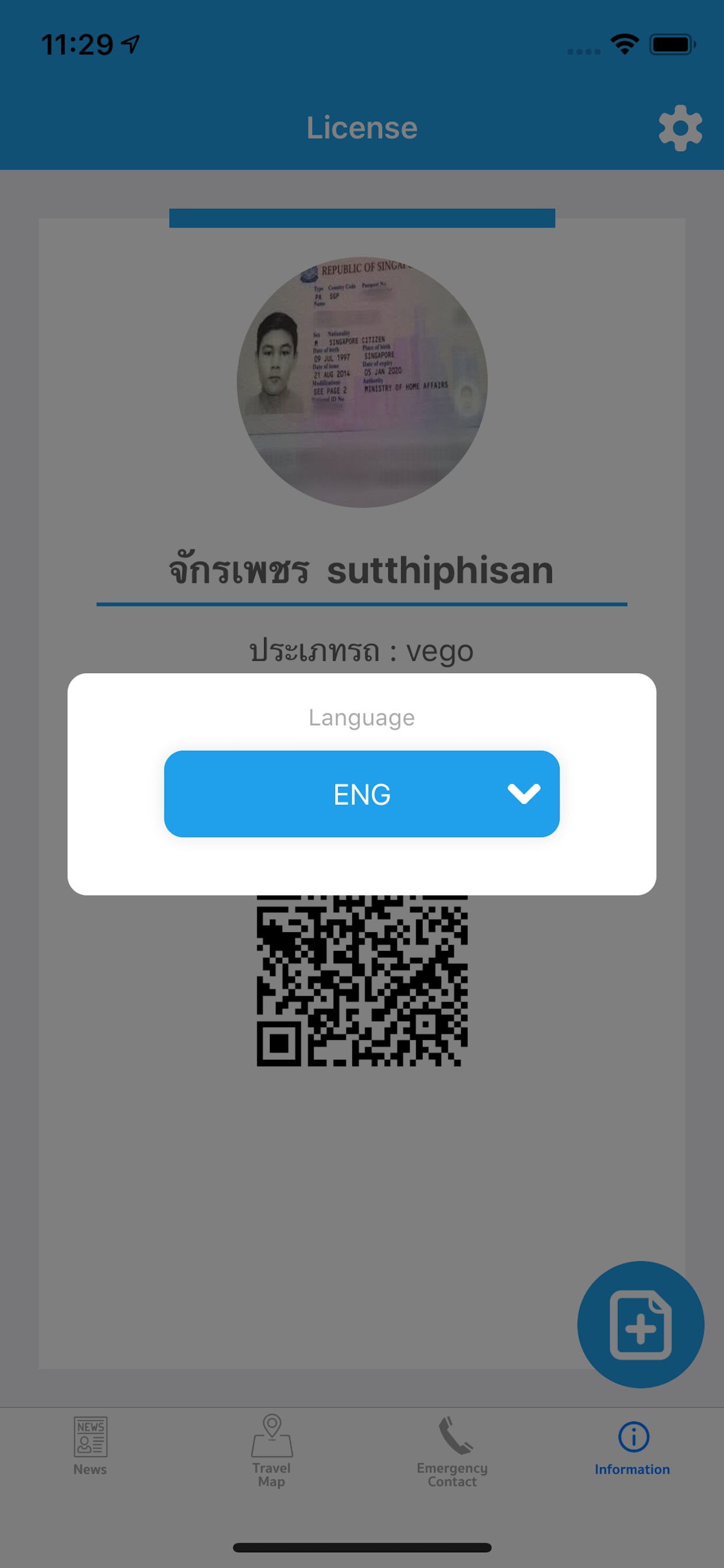Open the settings gear icon
Image resolution: width=724 pixels, height=1568 pixels.
680,128
